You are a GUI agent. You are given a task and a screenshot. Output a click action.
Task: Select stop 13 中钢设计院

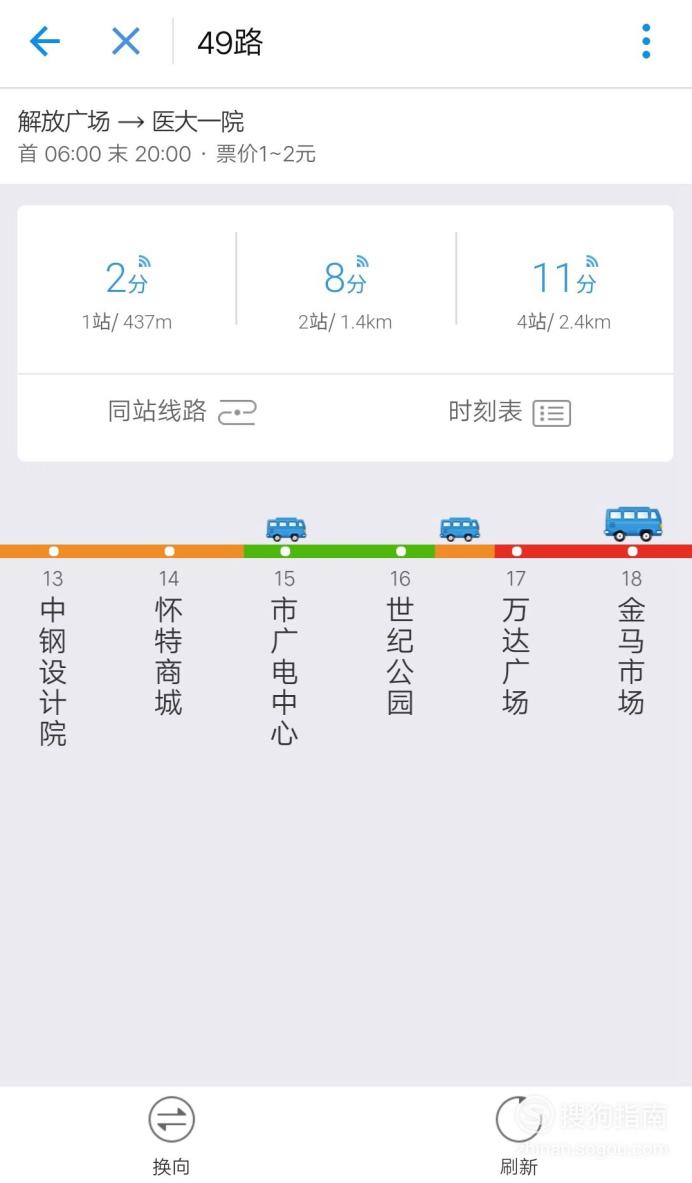[x=53, y=656]
